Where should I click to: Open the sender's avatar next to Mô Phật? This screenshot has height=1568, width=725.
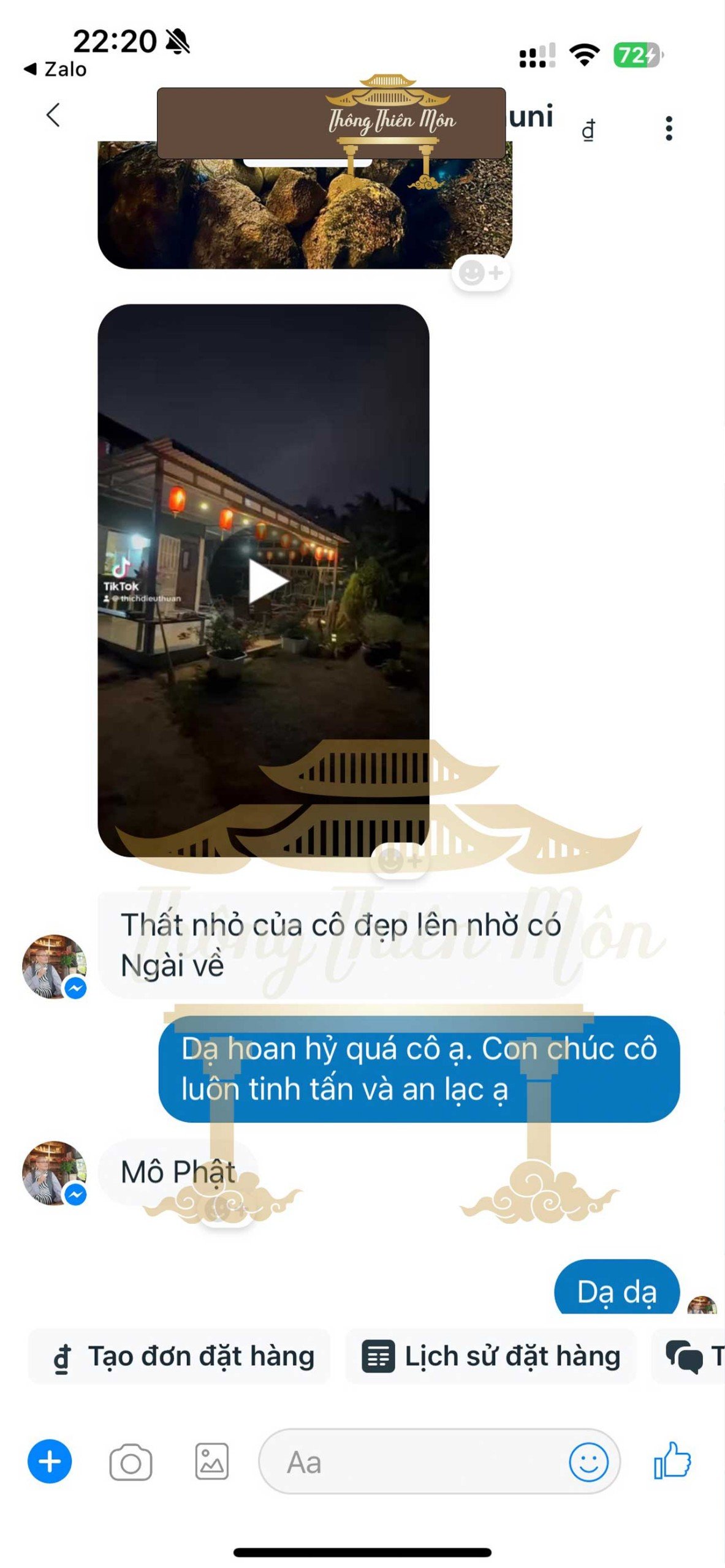click(54, 1172)
